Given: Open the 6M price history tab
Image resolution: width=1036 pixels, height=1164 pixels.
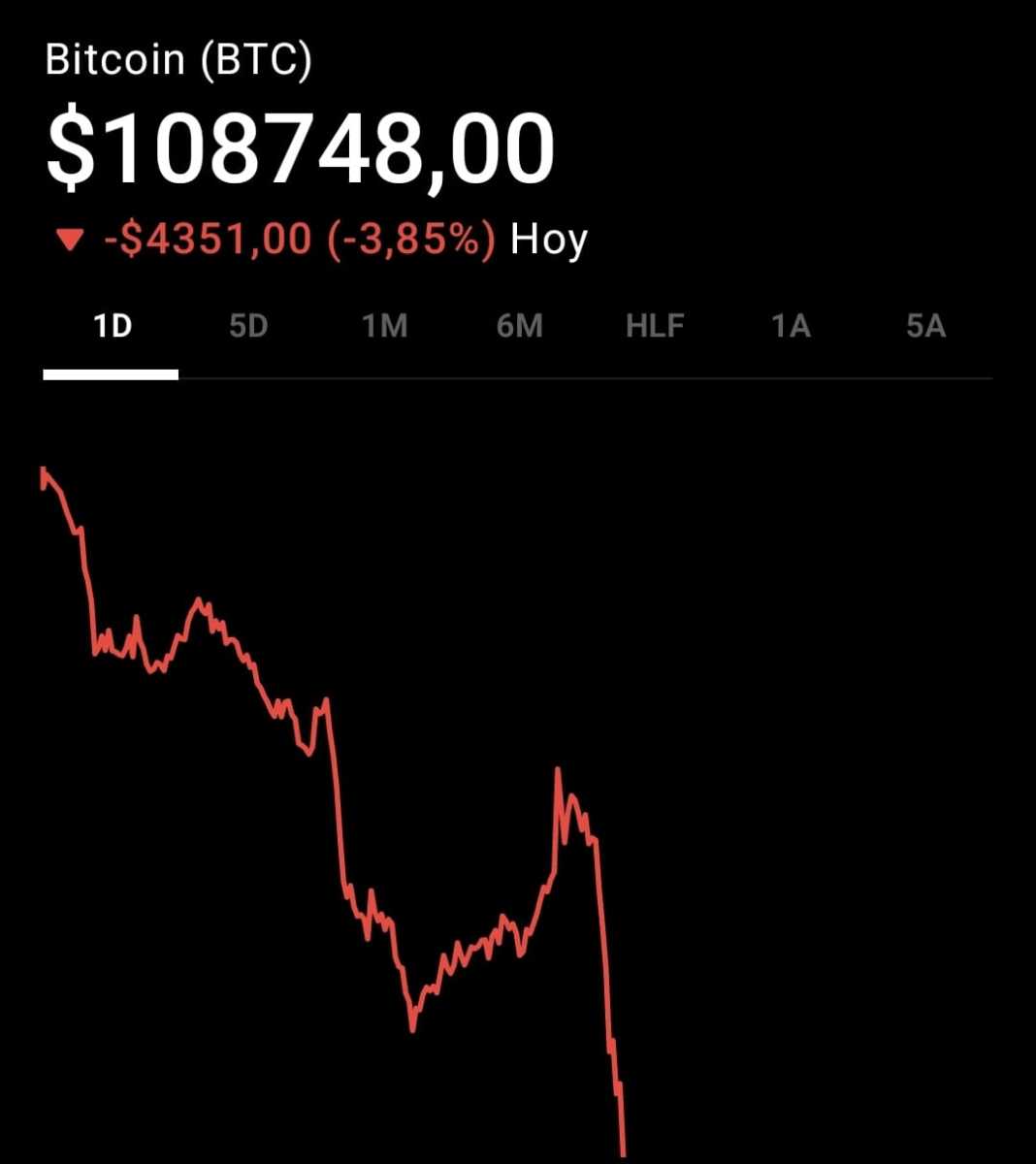Looking at the screenshot, I should pyautogui.click(x=520, y=327).
